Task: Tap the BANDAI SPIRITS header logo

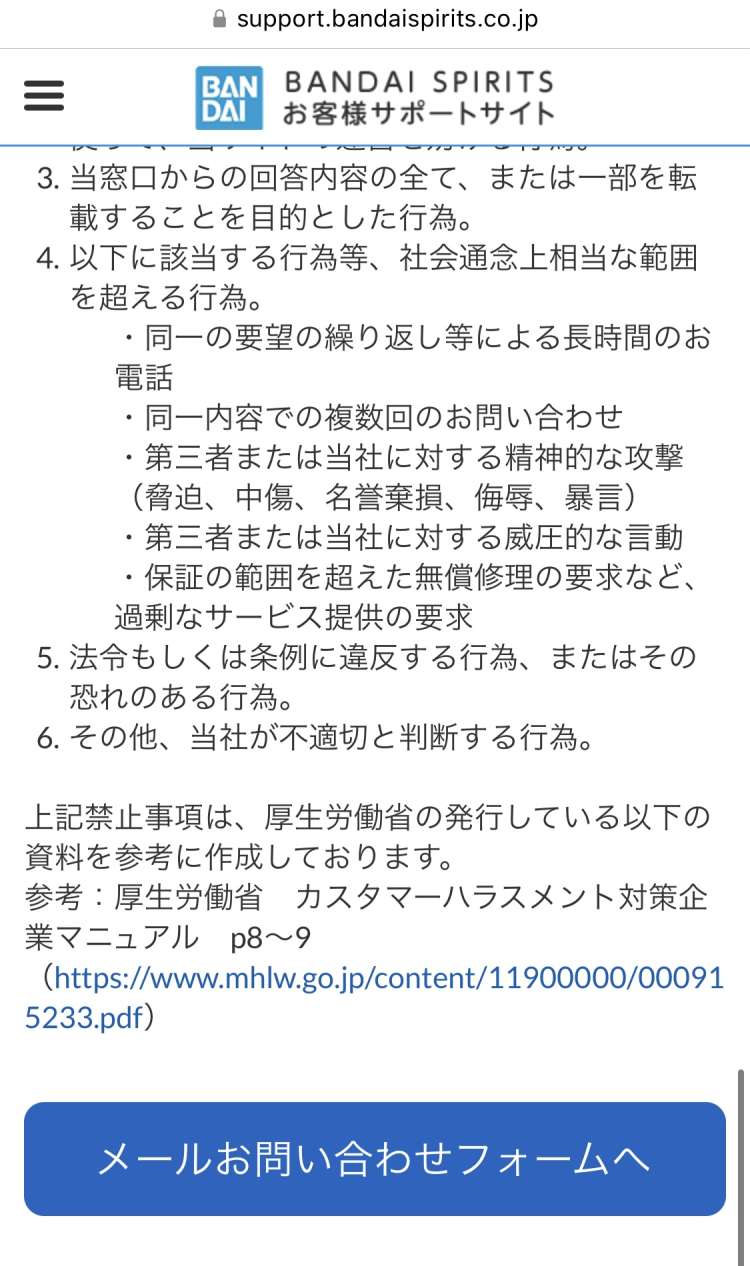Action: pyautogui.click(x=375, y=97)
